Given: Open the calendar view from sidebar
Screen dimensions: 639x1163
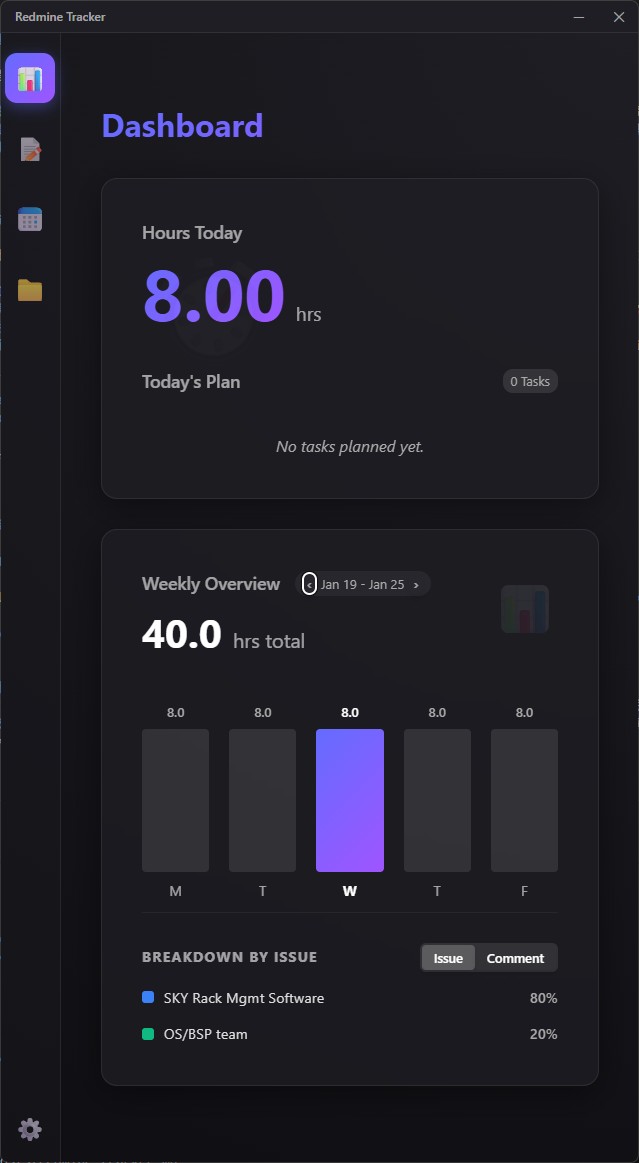Looking at the screenshot, I should [x=30, y=220].
